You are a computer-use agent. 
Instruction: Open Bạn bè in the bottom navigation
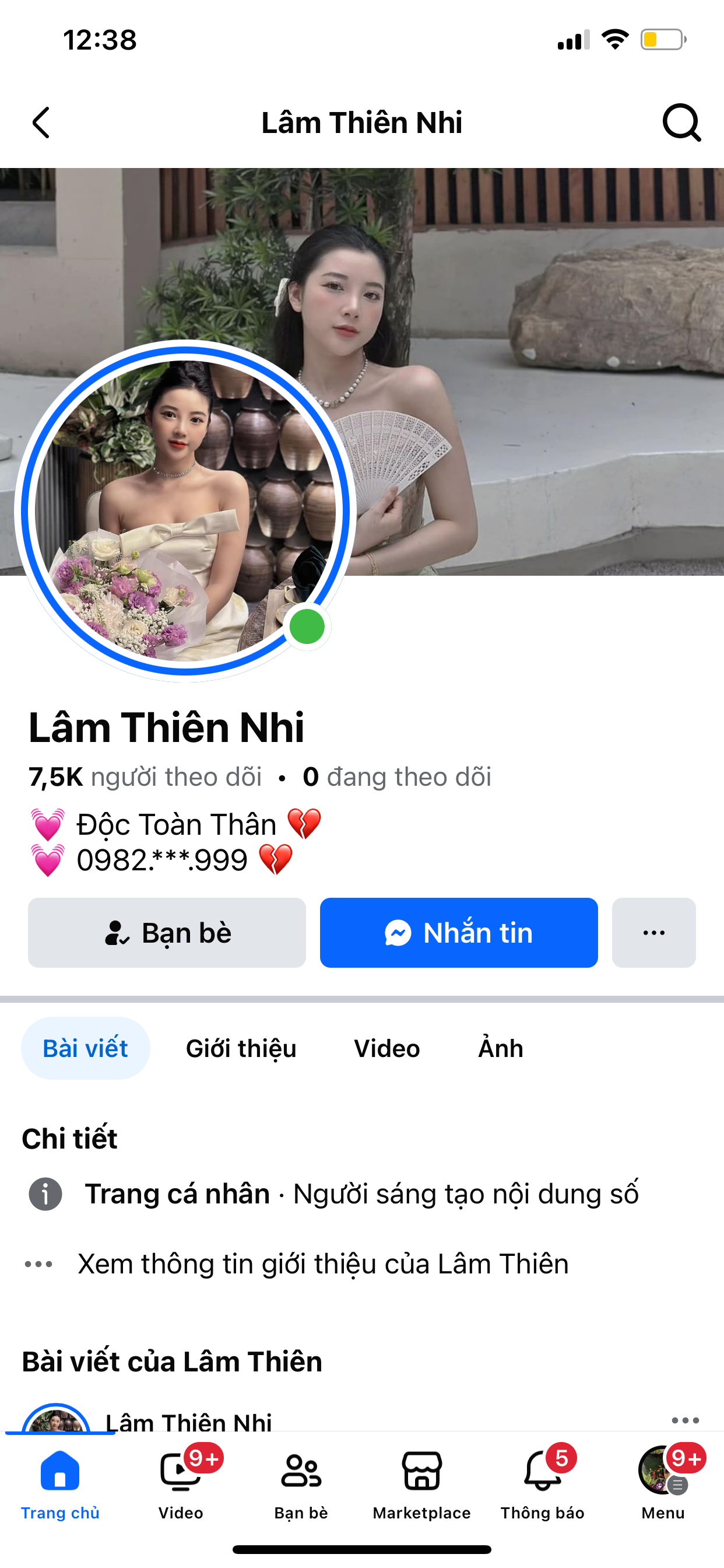coord(301,1484)
